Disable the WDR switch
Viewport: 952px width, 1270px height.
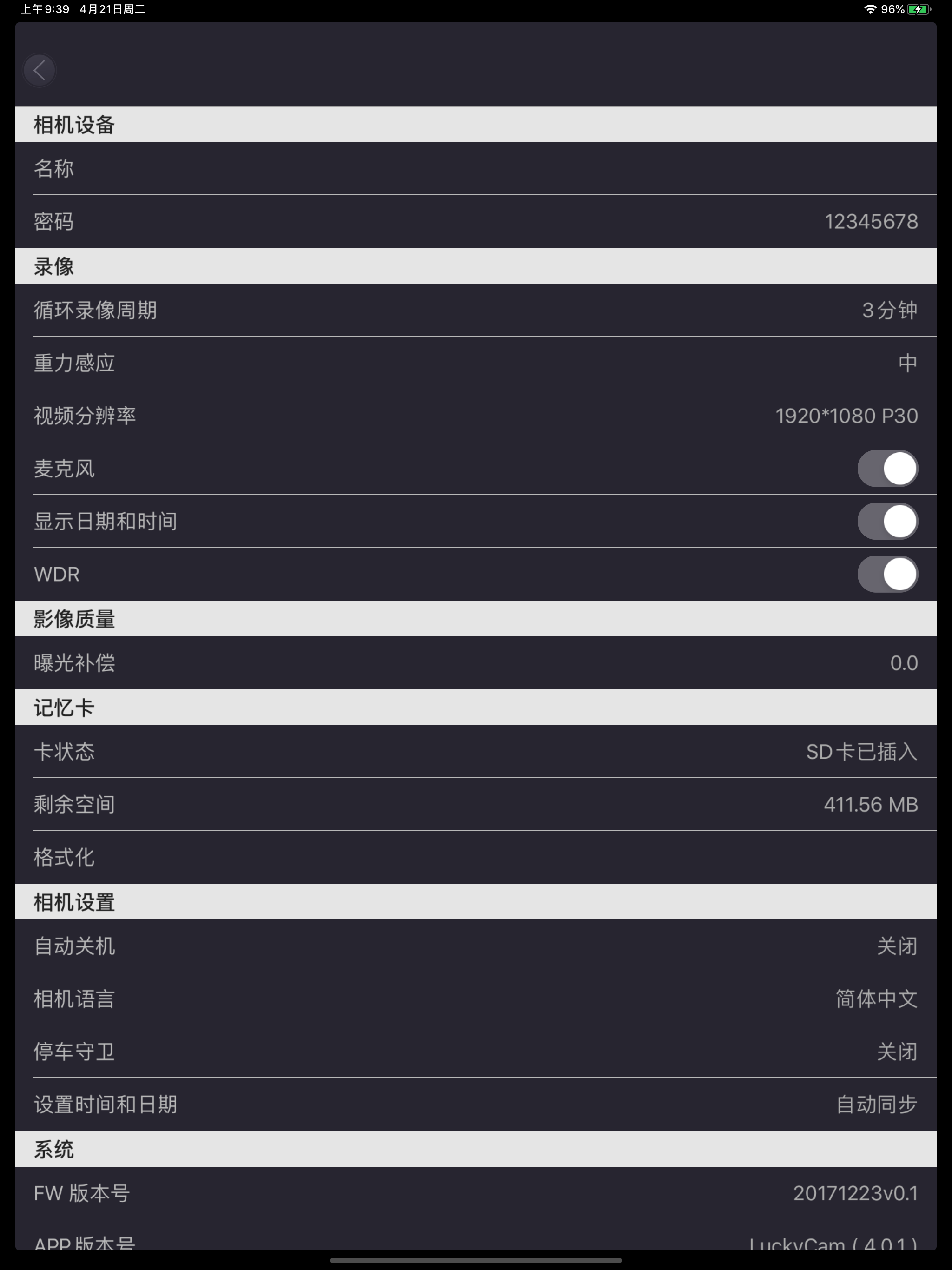[887, 574]
